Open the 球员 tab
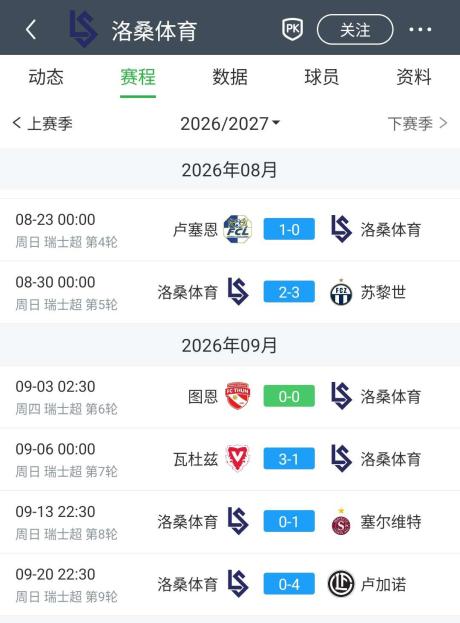Screen dimensions: 460x623 [322, 77]
